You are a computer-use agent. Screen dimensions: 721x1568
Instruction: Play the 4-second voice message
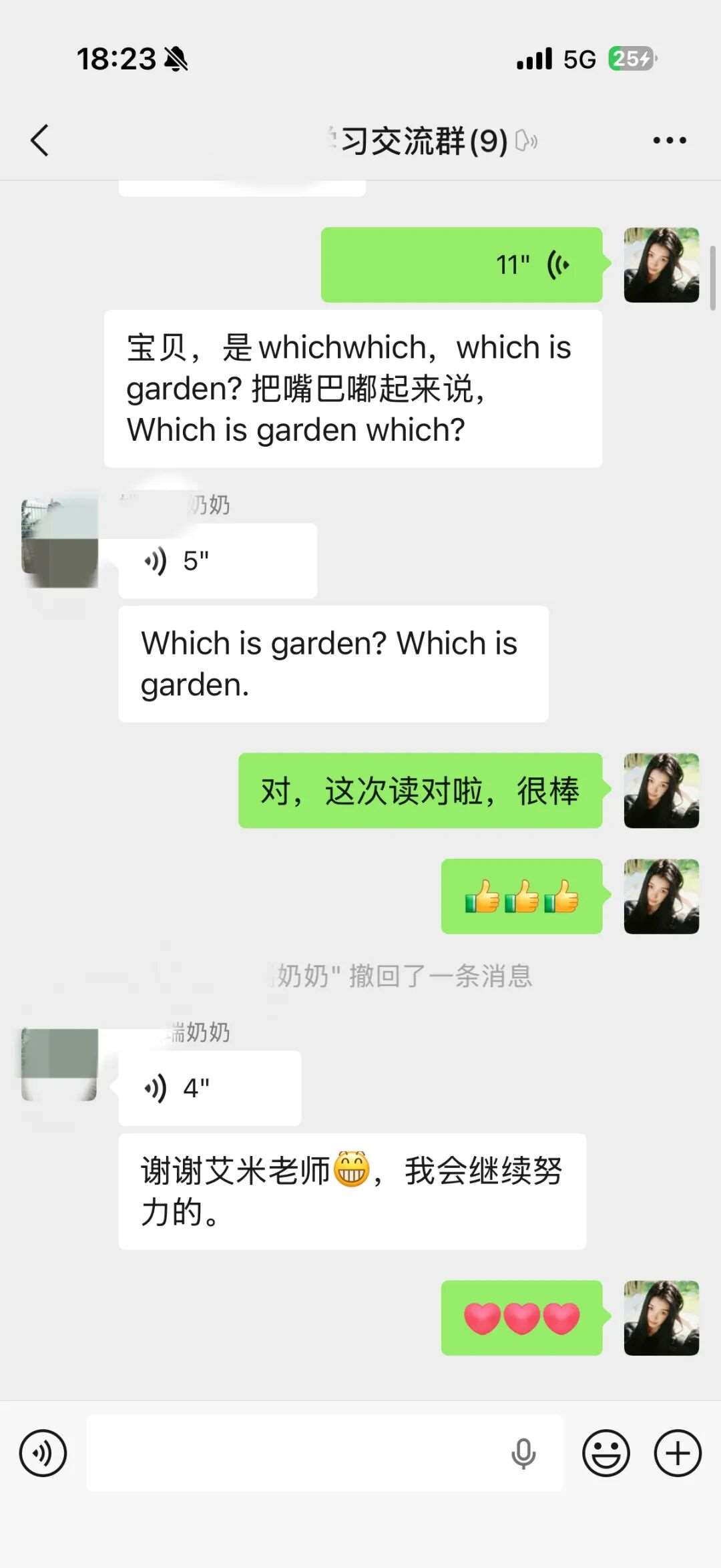tap(209, 1088)
